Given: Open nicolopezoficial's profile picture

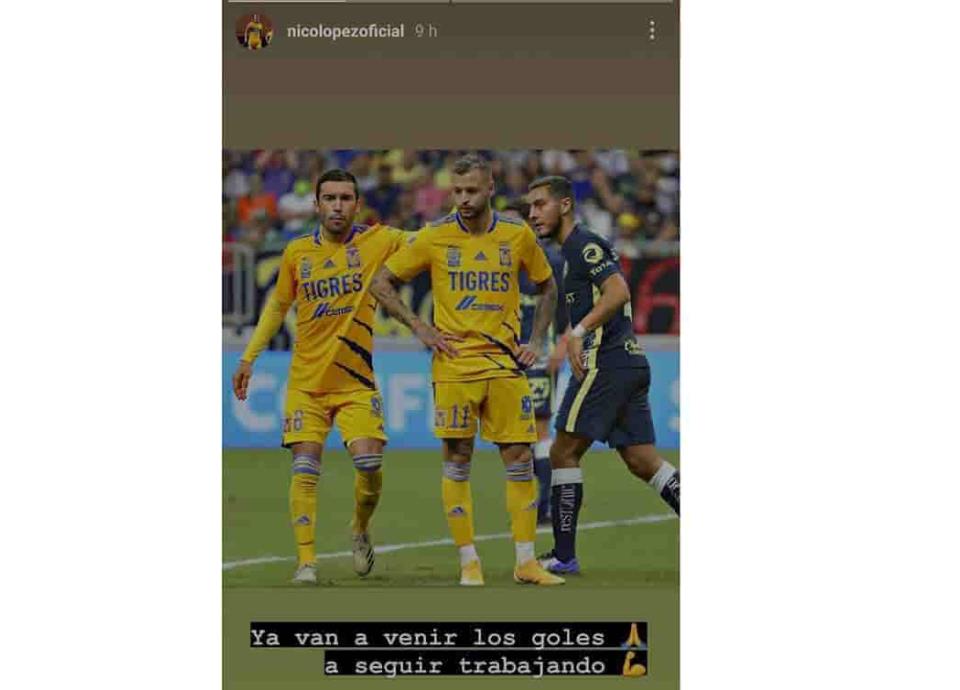Looking at the screenshot, I should [x=254, y=31].
